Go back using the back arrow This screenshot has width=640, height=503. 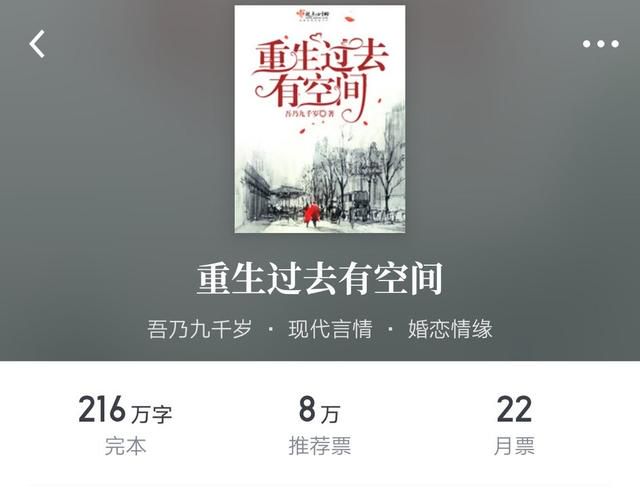coord(37,44)
